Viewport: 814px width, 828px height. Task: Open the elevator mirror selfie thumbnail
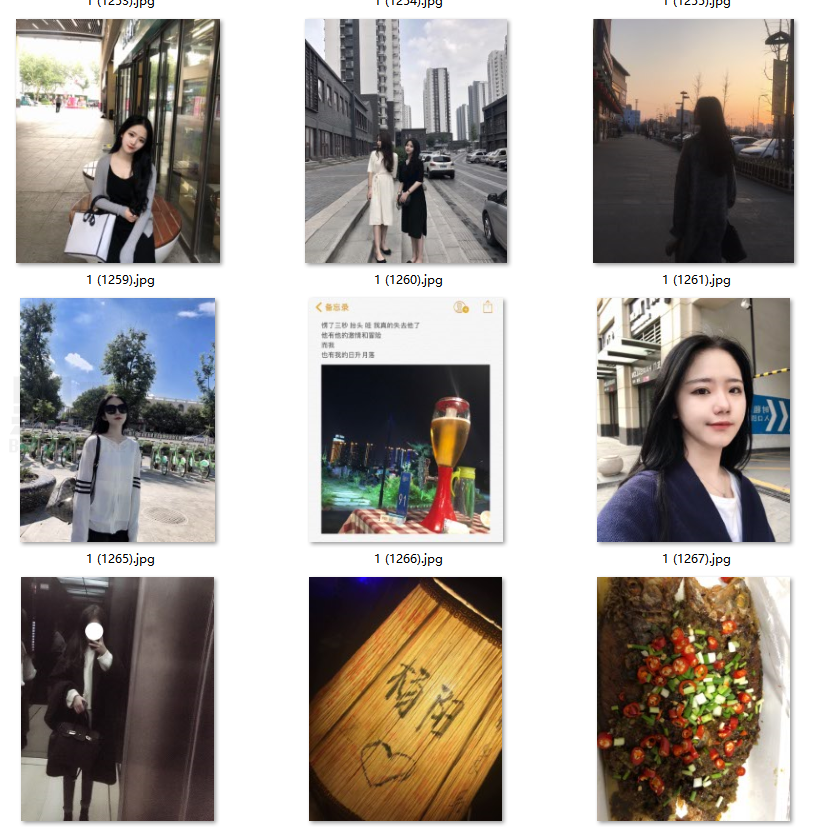point(118,699)
